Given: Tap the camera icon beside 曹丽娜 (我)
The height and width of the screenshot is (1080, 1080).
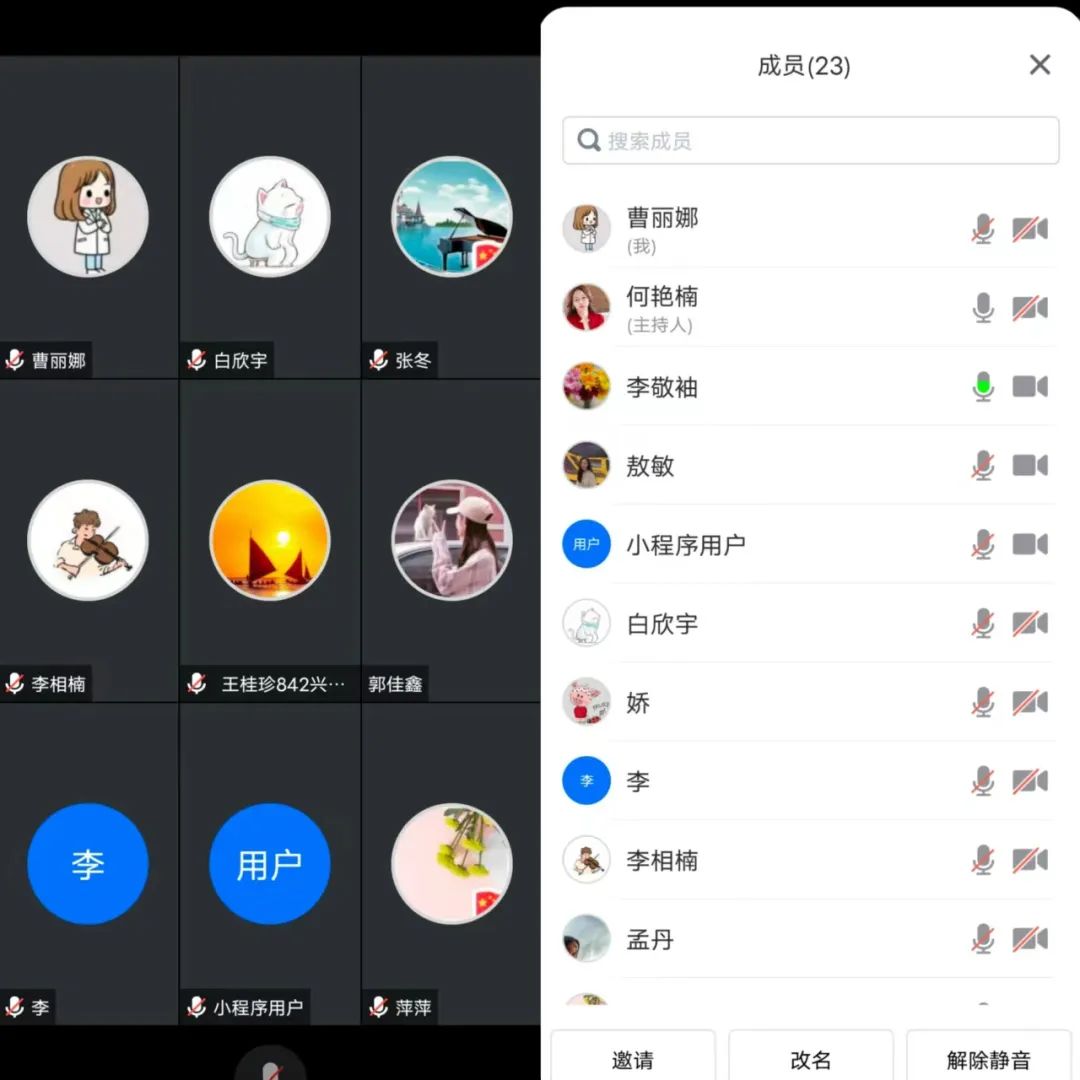Looking at the screenshot, I should [1029, 229].
